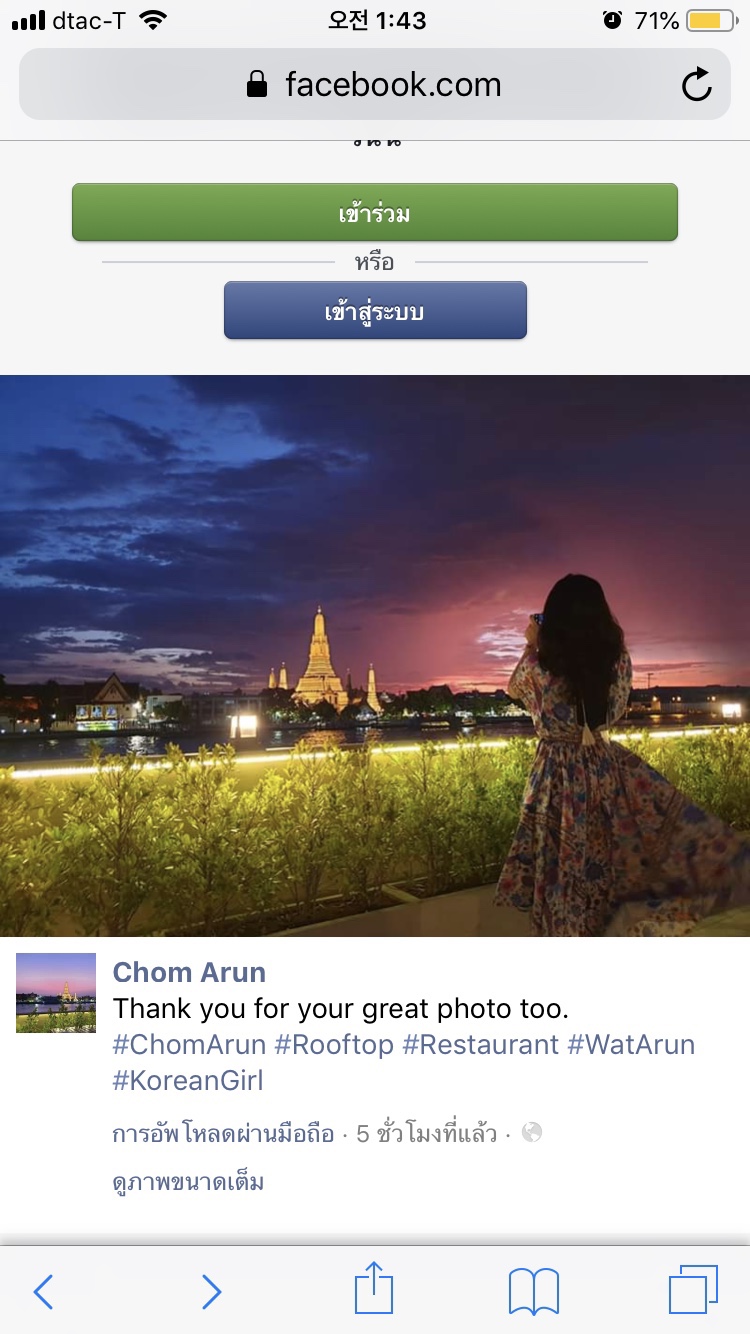Open the Wat Arun sunset photo
This screenshot has width=750, height=1334.
click(374, 655)
